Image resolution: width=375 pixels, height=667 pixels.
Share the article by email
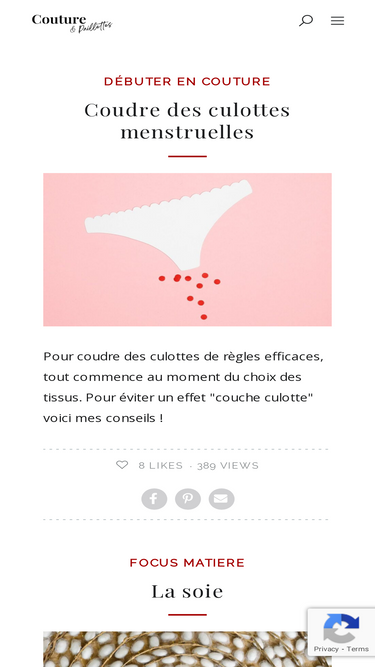221,499
